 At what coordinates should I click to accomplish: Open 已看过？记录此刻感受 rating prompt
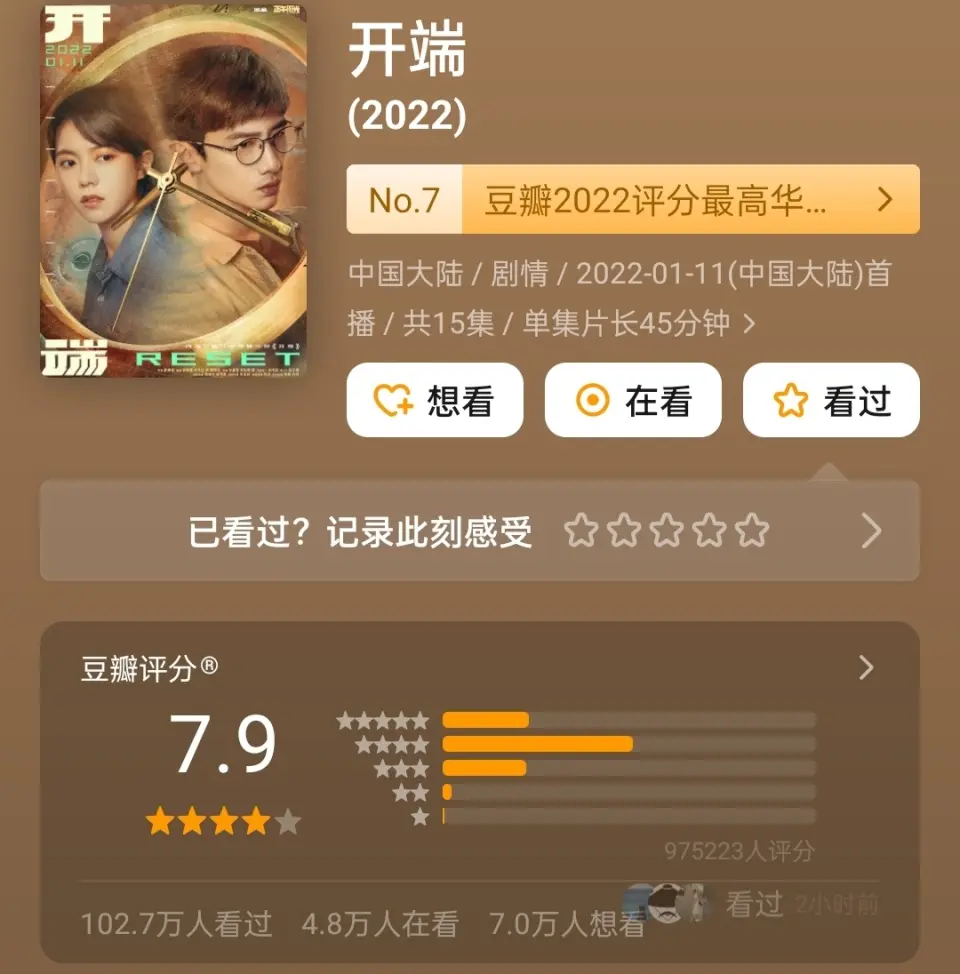tap(479, 531)
